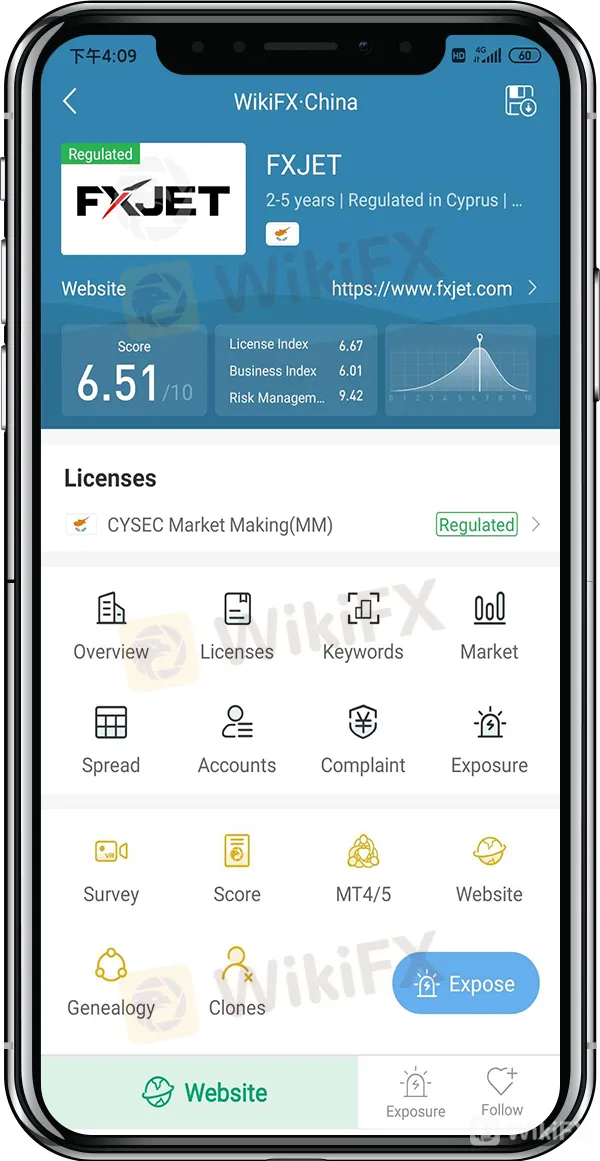The height and width of the screenshot is (1161, 600).
Task: Open the Overview section
Action: point(111,626)
